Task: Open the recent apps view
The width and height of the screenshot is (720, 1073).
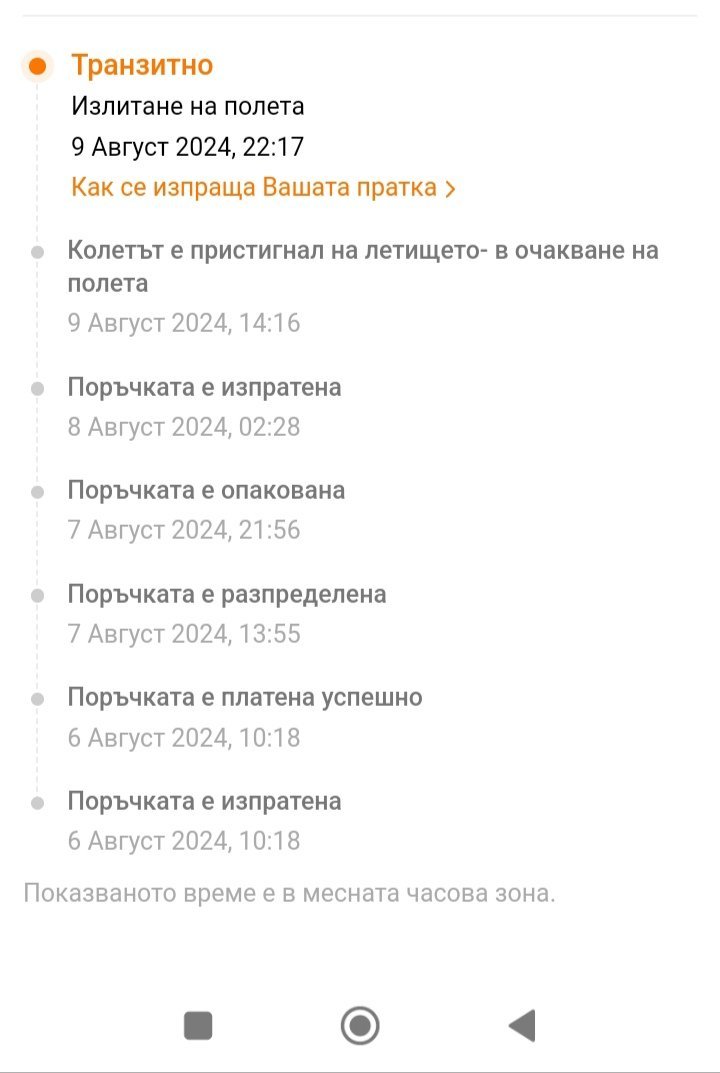Action: [198, 1025]
